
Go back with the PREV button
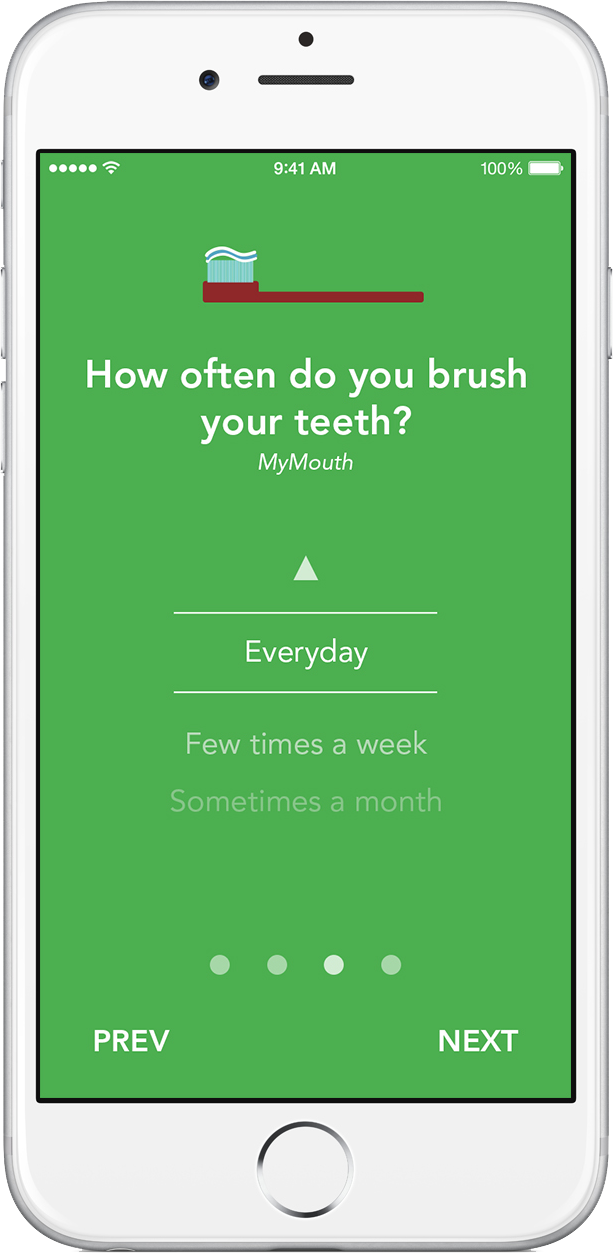pos(131,1041)
